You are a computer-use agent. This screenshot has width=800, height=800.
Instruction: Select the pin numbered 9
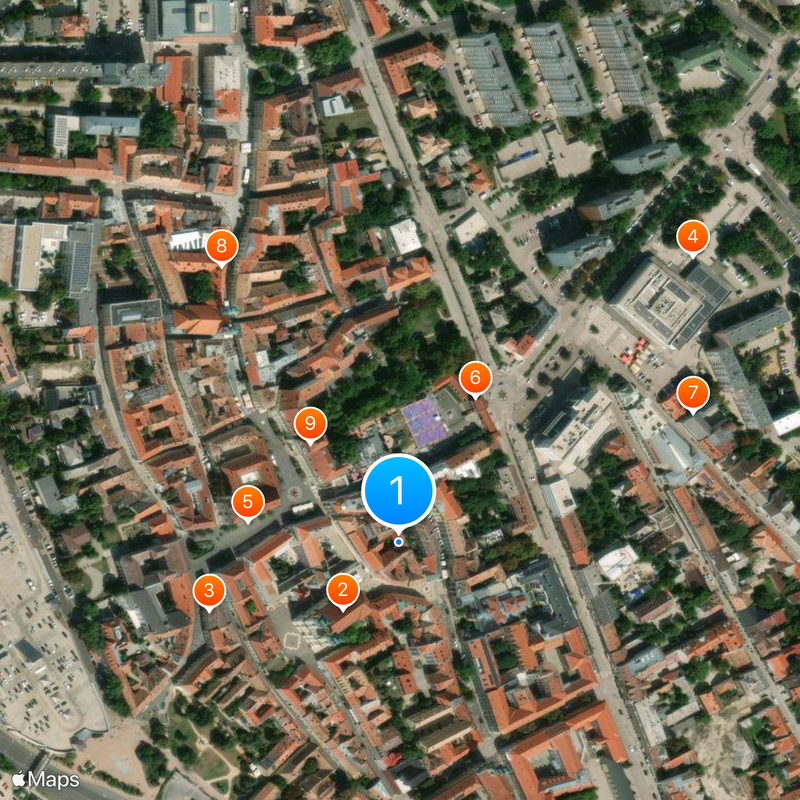click(310, 425)
